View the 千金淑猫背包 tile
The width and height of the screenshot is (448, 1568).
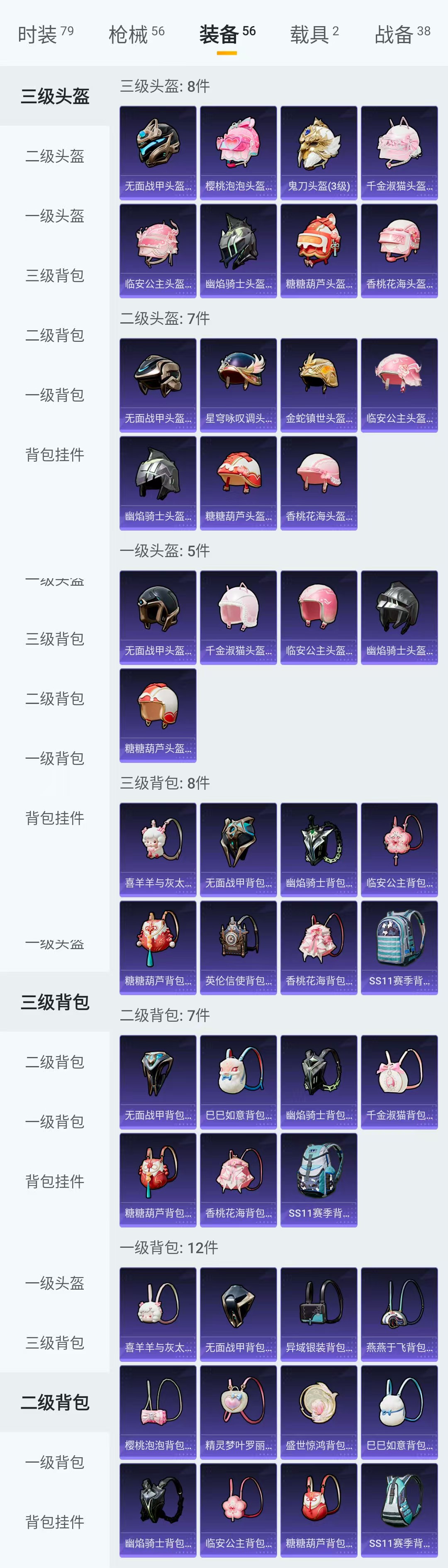399,1082
